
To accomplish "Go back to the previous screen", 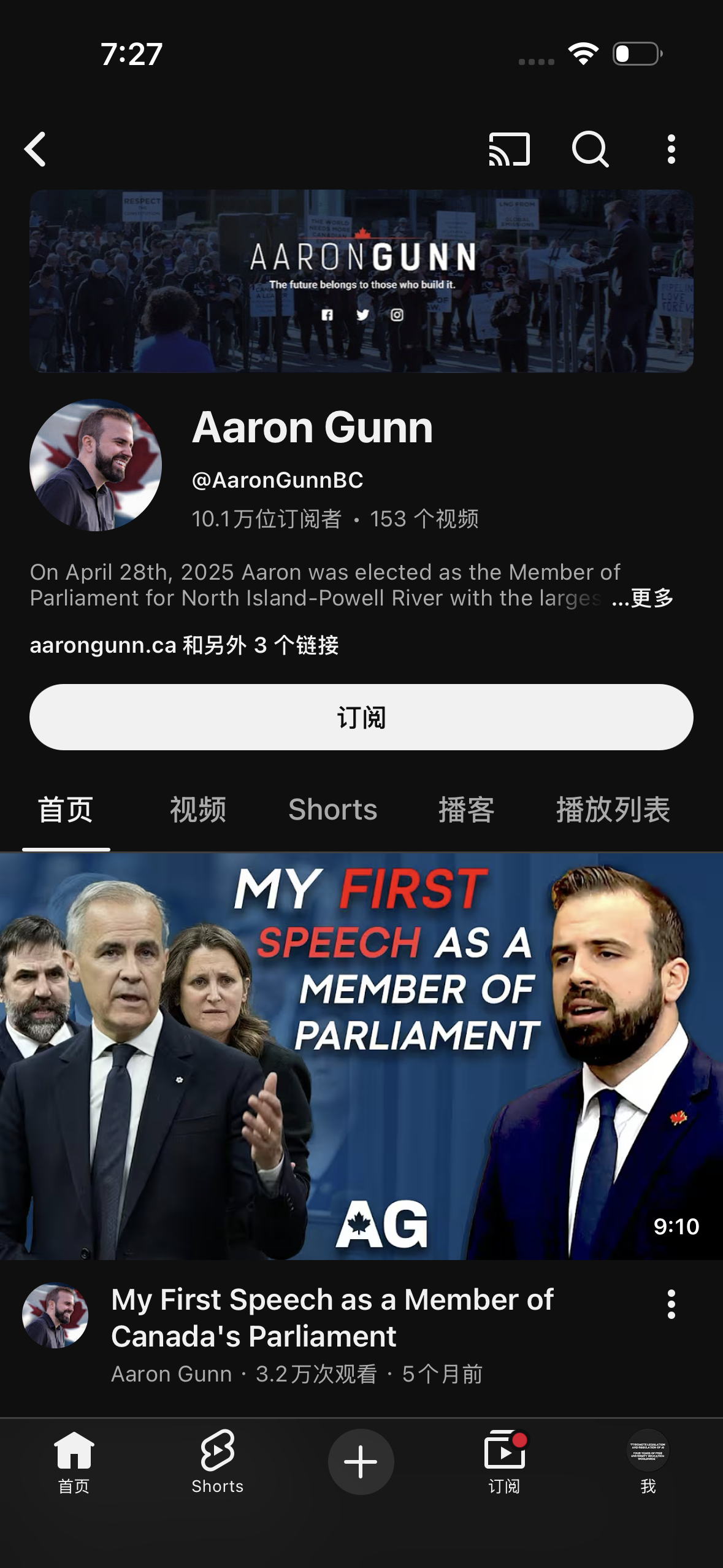I will tap(36, 149).
